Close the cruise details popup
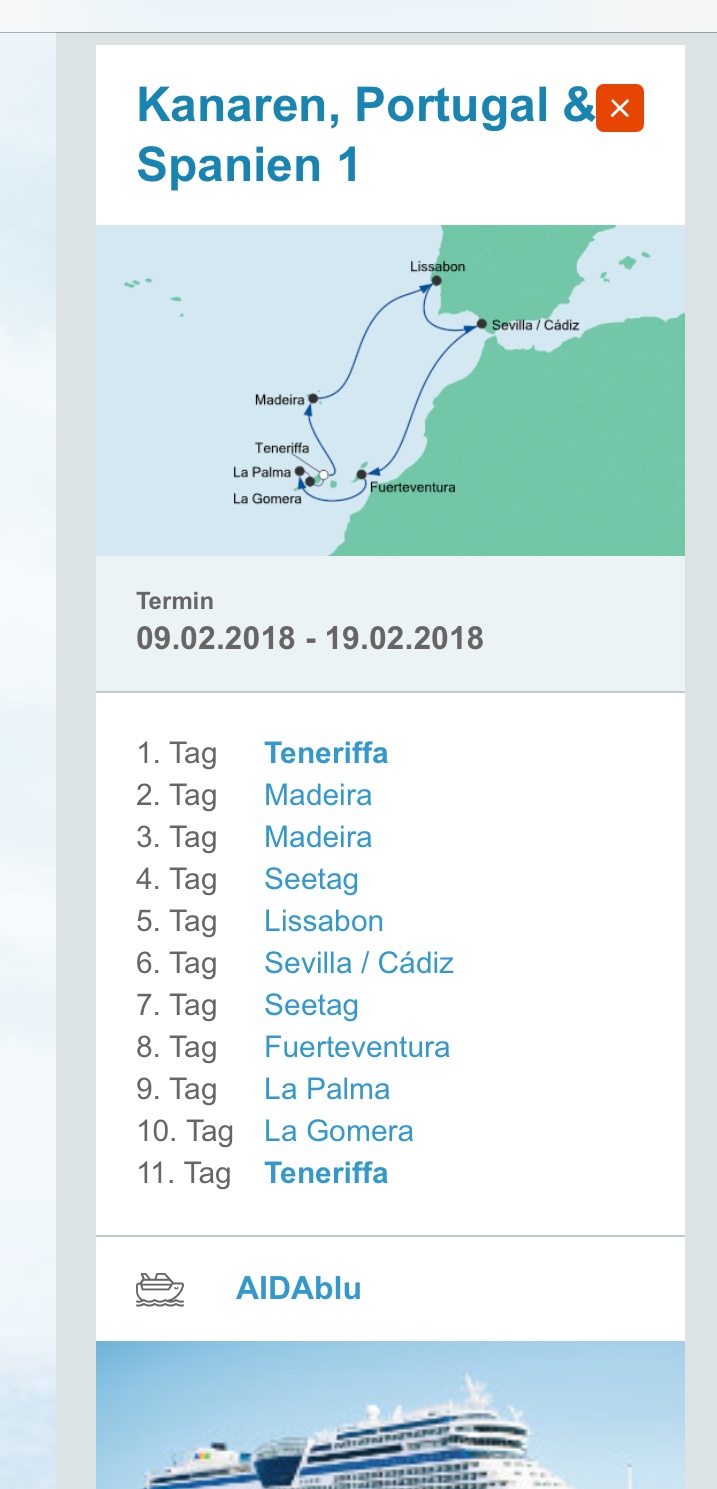The height and width of the screenshot is (1489, 717). 620,108
